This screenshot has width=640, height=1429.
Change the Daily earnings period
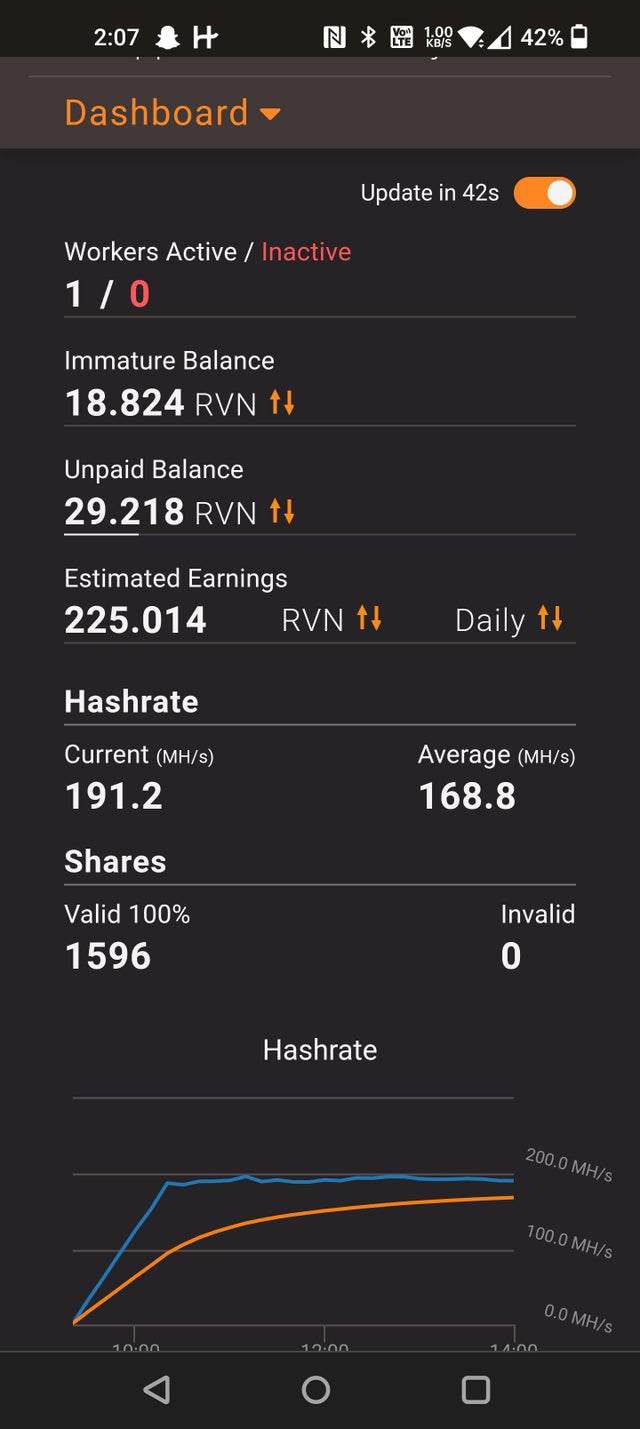[550, 619]
